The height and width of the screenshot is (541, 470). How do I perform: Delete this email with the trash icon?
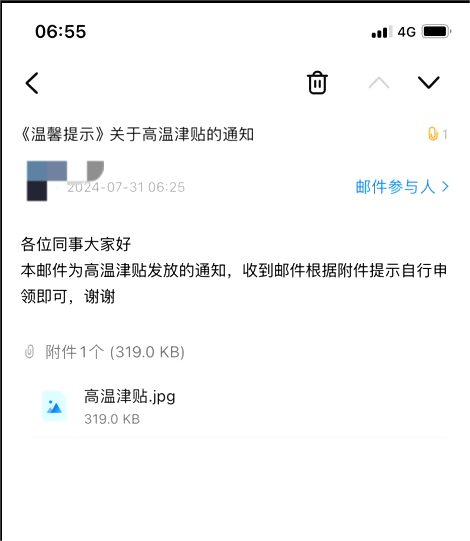point(317,83)
